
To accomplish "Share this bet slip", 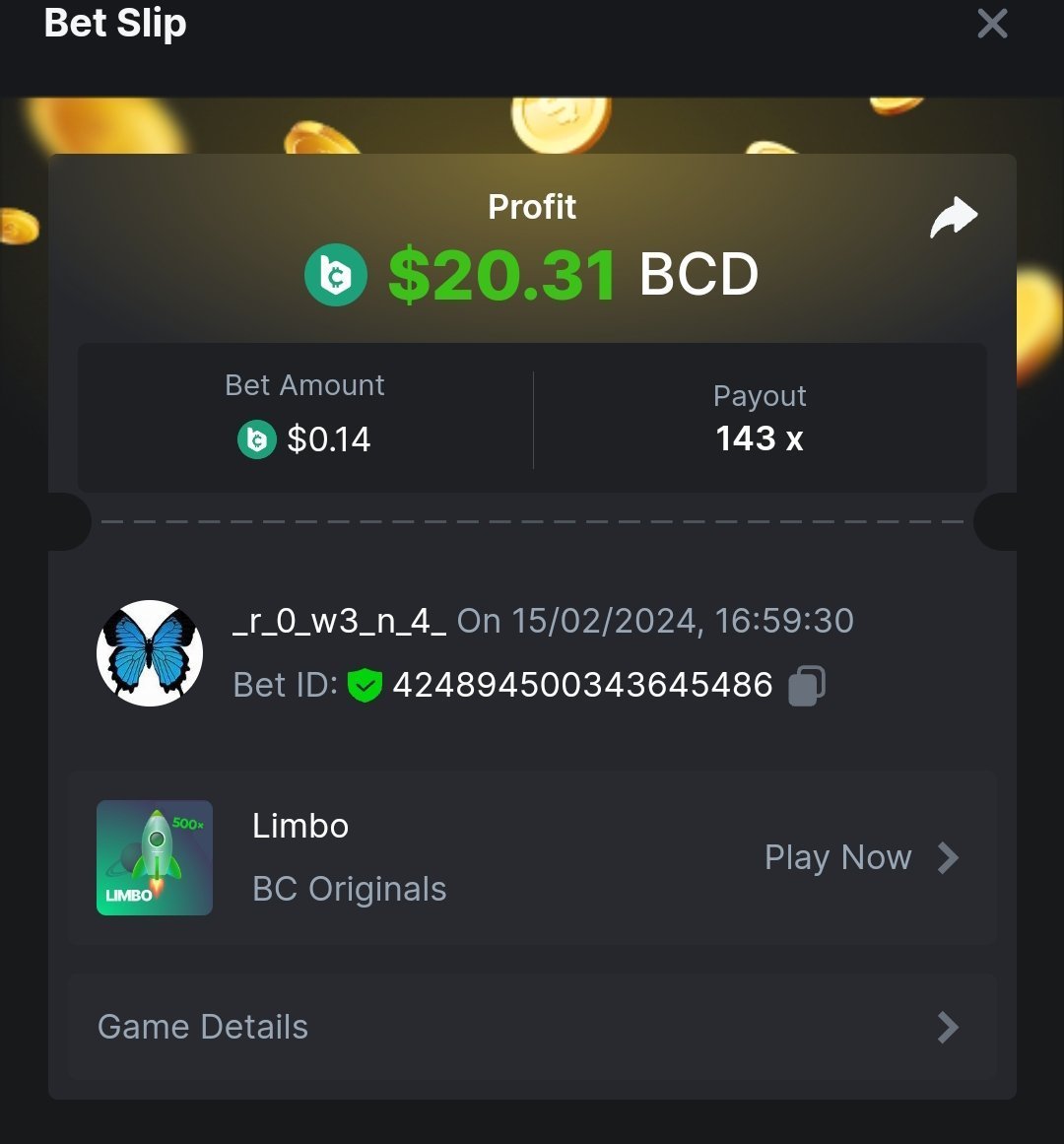I will coord(954,218).
